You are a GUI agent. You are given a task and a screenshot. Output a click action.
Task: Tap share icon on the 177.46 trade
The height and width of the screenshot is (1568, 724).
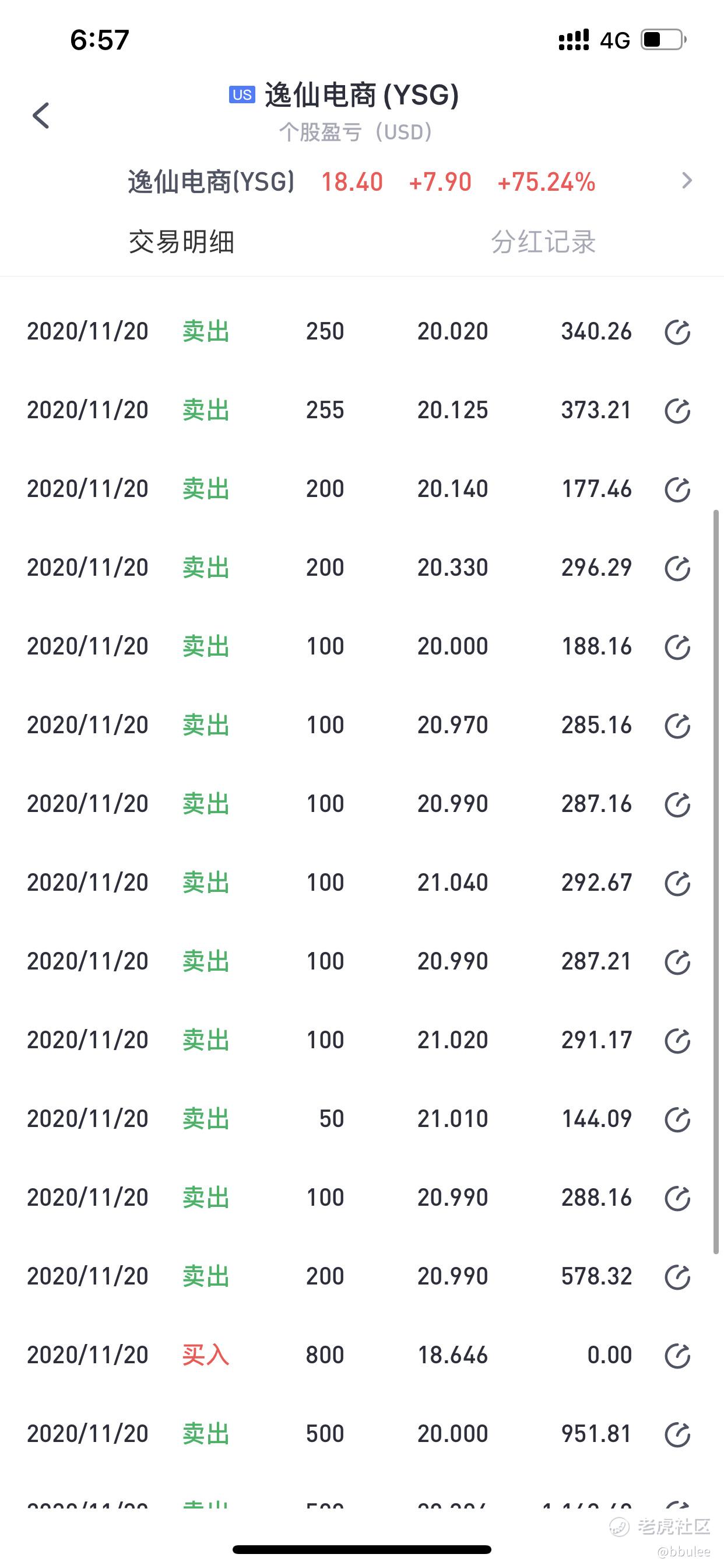tap(677, 489)
